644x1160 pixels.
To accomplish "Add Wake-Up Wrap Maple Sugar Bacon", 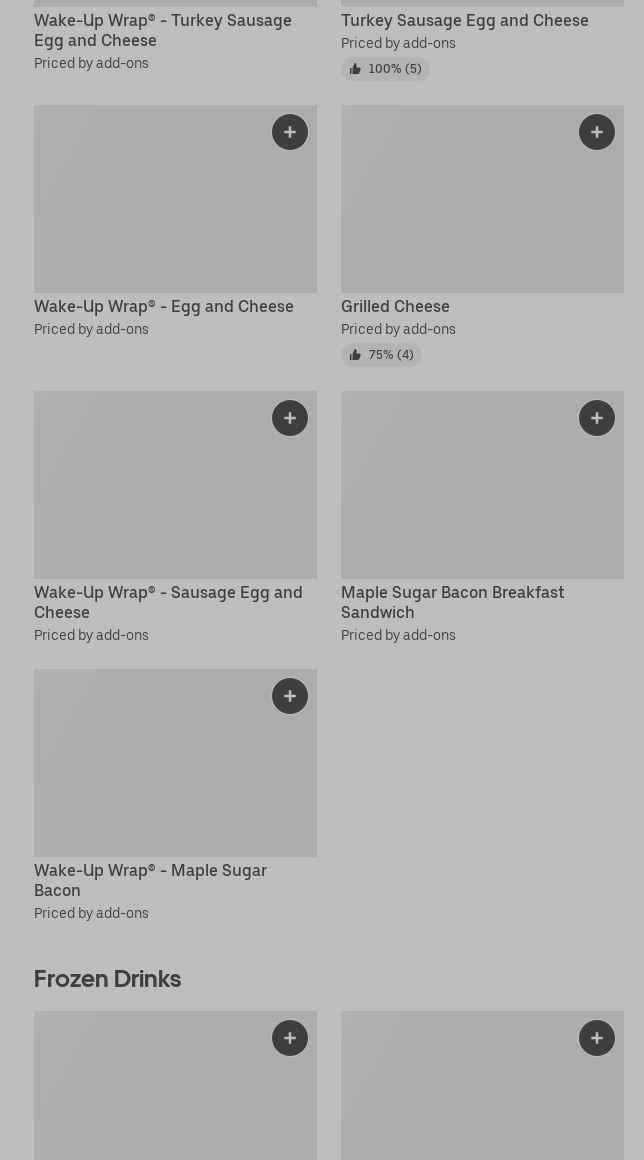I will pyautogui.click(x=290, y=696).
